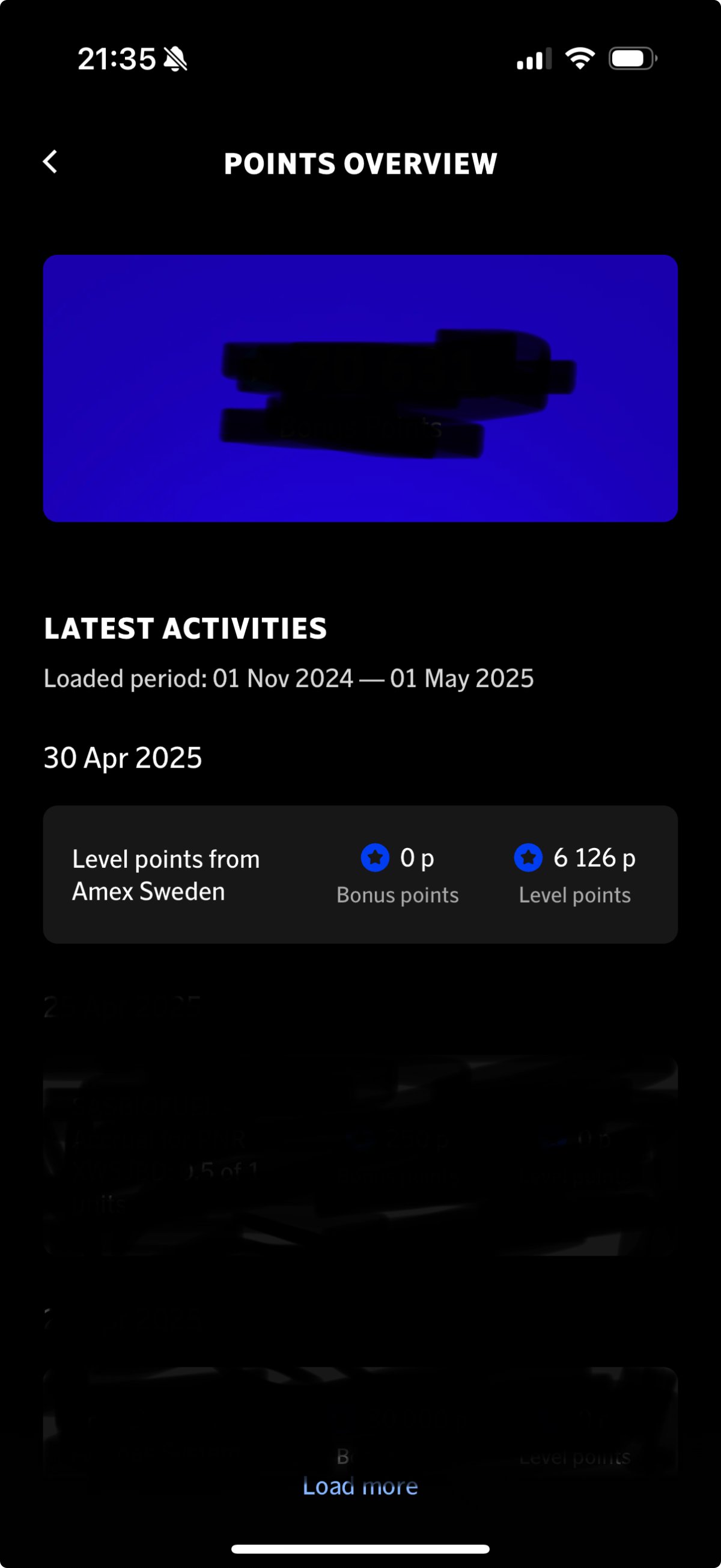Tap Load more activities link
Viewport: 721px width, 1568px height.
point(360,1486)
